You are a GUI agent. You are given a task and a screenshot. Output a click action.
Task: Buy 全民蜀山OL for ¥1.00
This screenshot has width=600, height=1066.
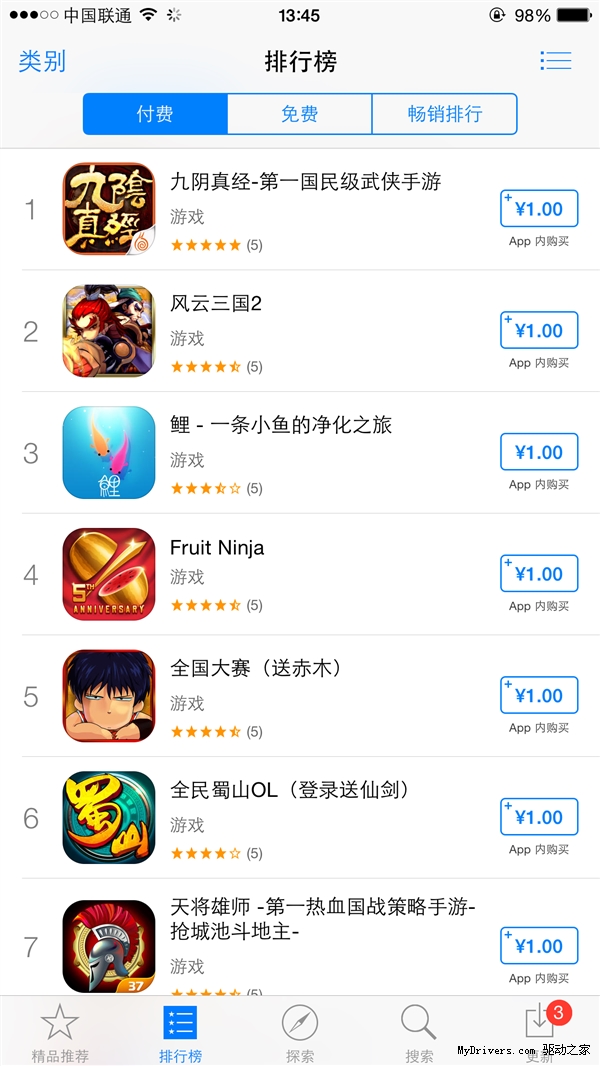539,818
